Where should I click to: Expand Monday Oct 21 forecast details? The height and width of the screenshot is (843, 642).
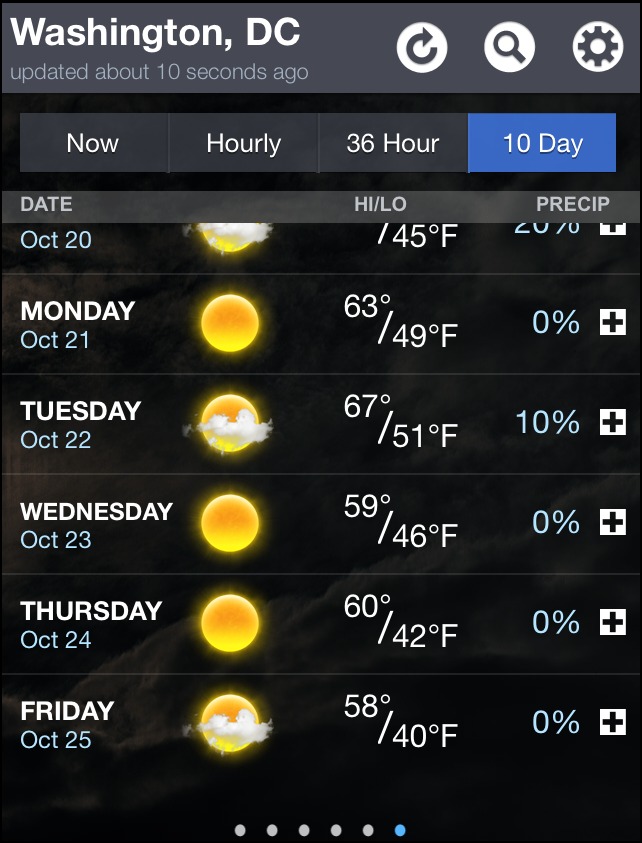(x=612, y=323)
